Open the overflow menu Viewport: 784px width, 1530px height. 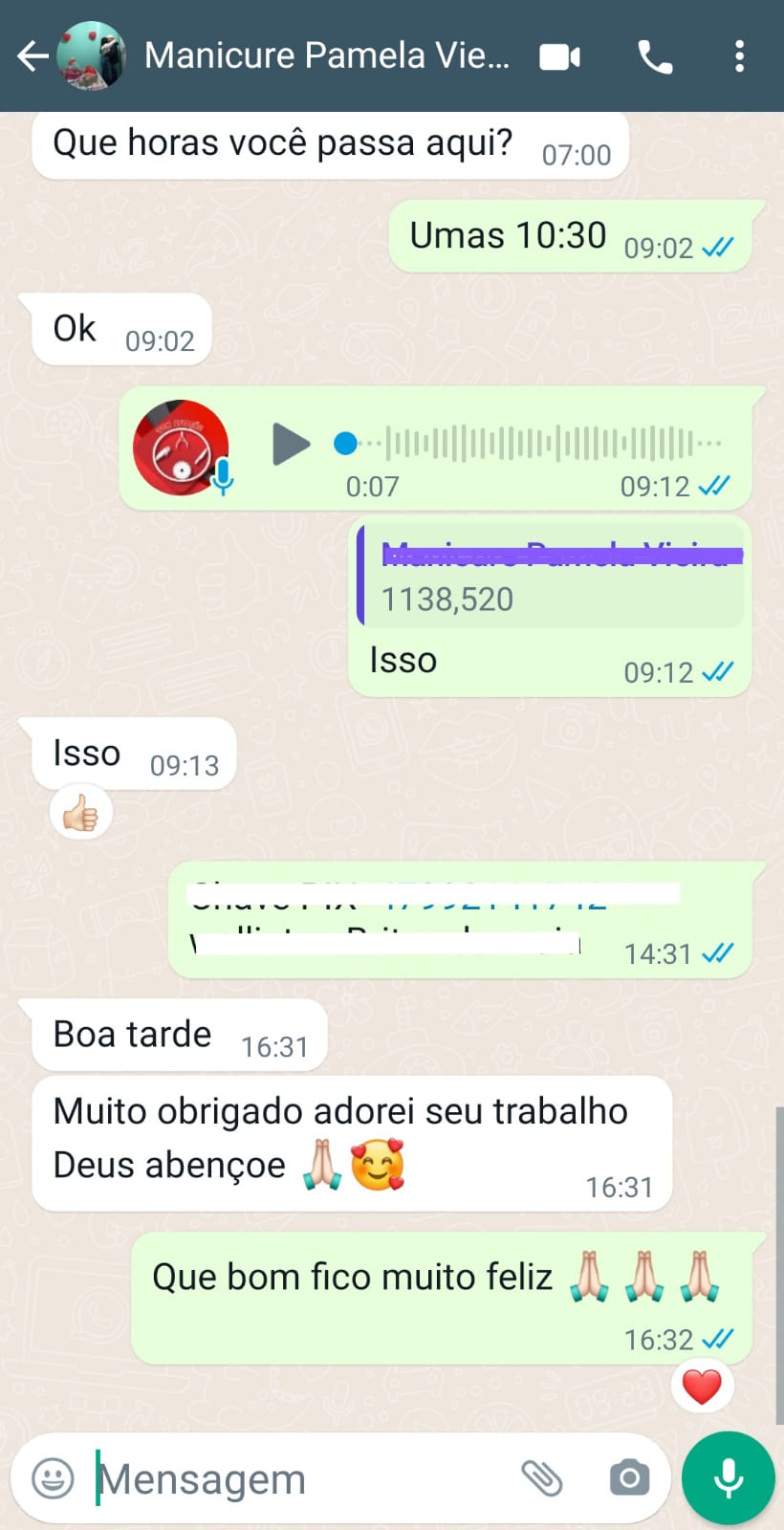pyautogui.click(x=739, y=57)
